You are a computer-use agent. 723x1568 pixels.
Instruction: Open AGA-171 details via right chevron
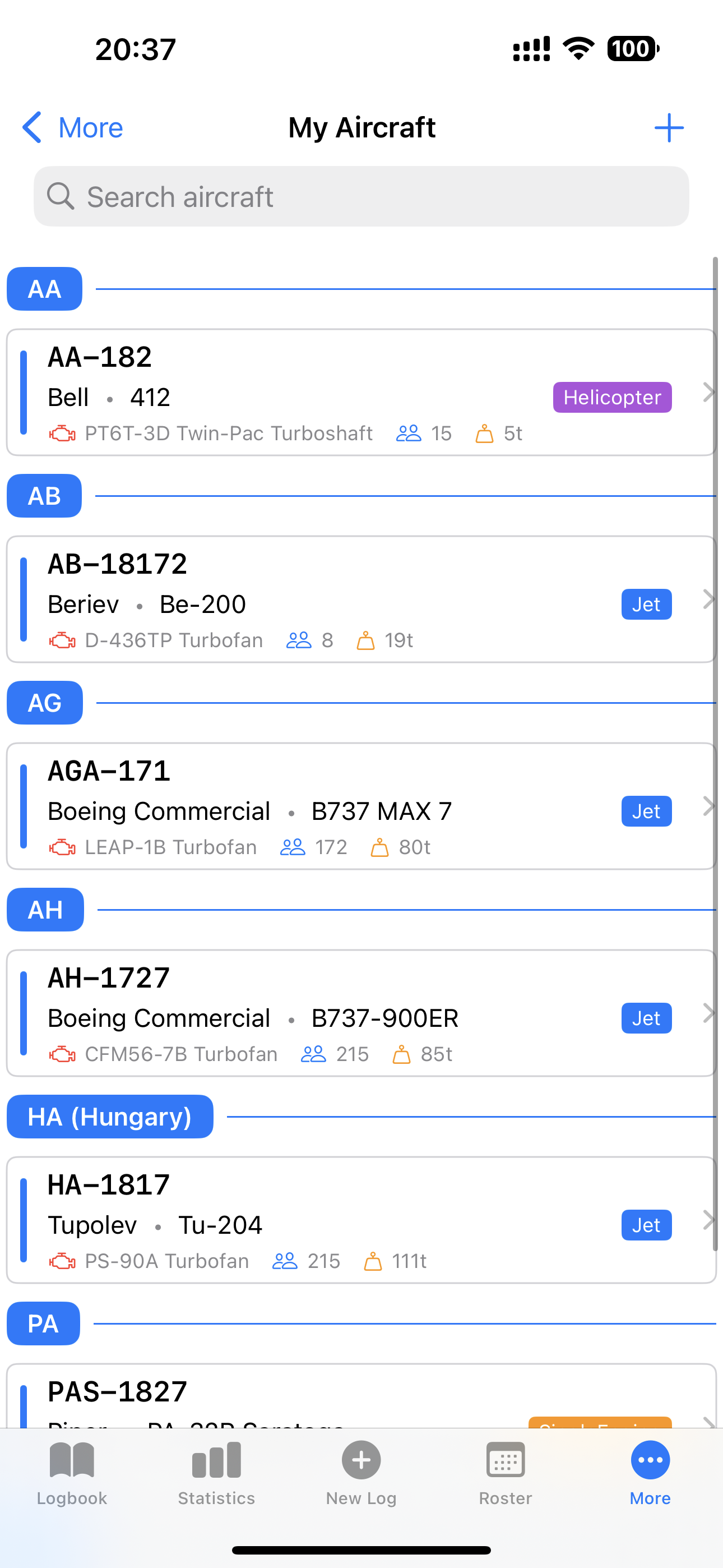[708, 806]
